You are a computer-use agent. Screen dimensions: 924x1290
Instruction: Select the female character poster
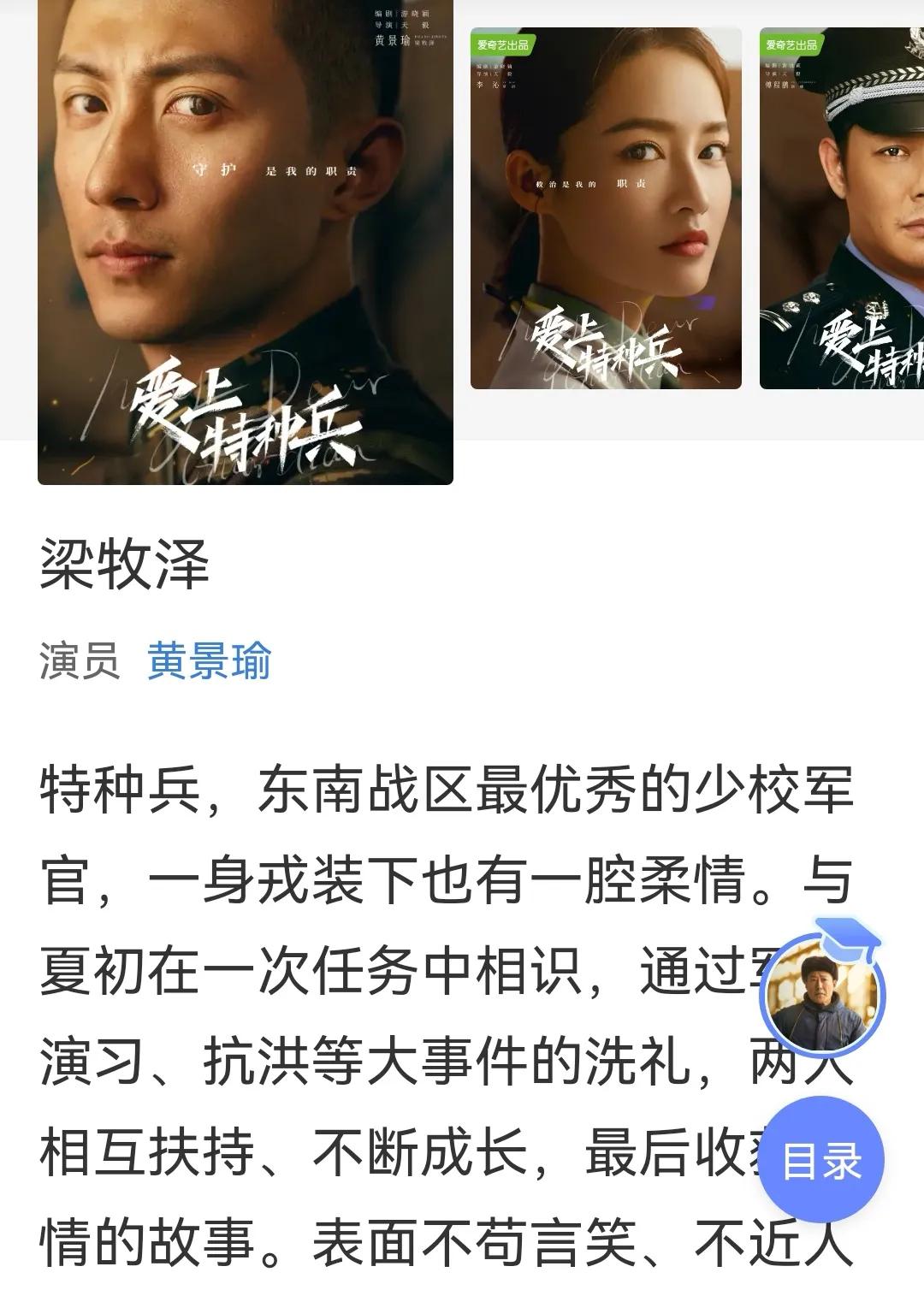[x=606, y=209]
